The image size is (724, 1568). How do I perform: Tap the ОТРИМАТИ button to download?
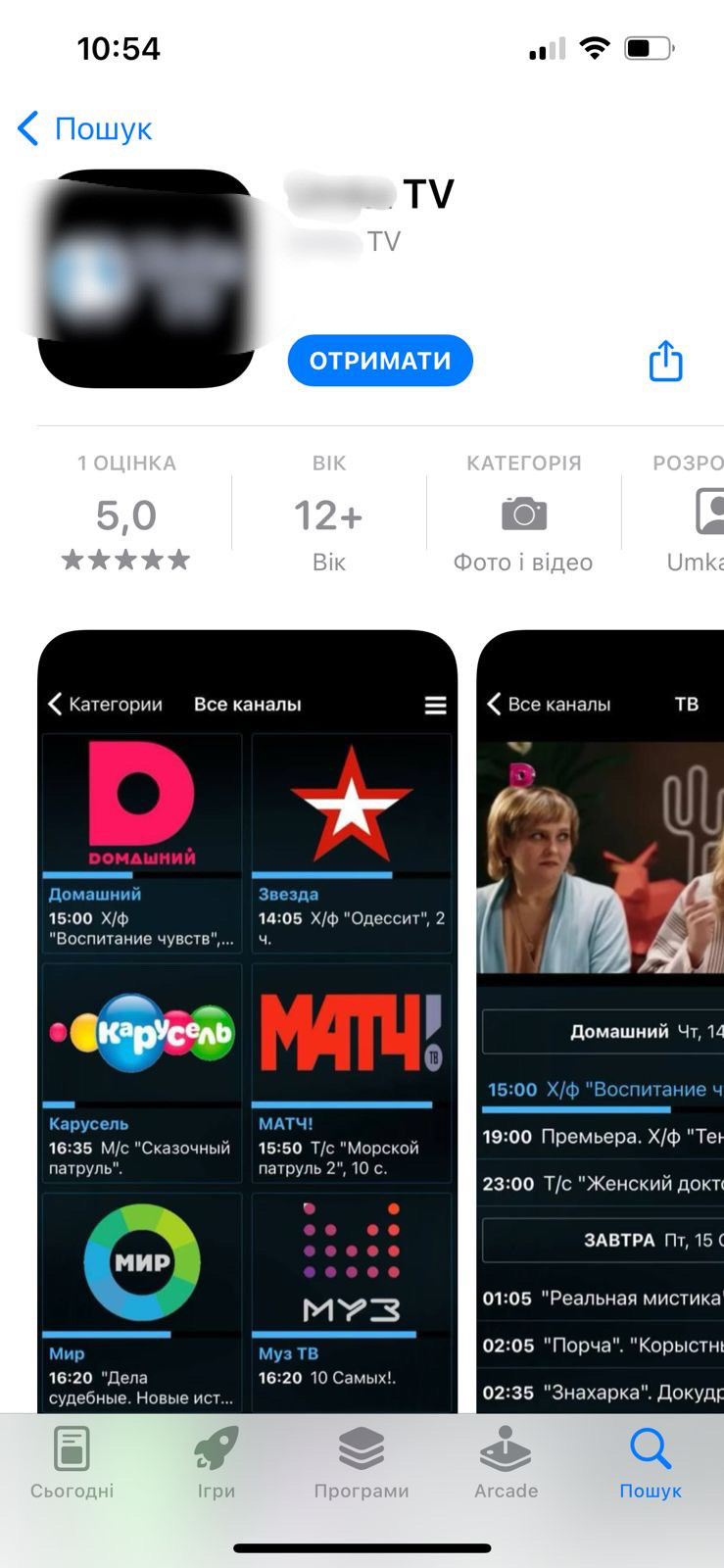tap(380, 361)
